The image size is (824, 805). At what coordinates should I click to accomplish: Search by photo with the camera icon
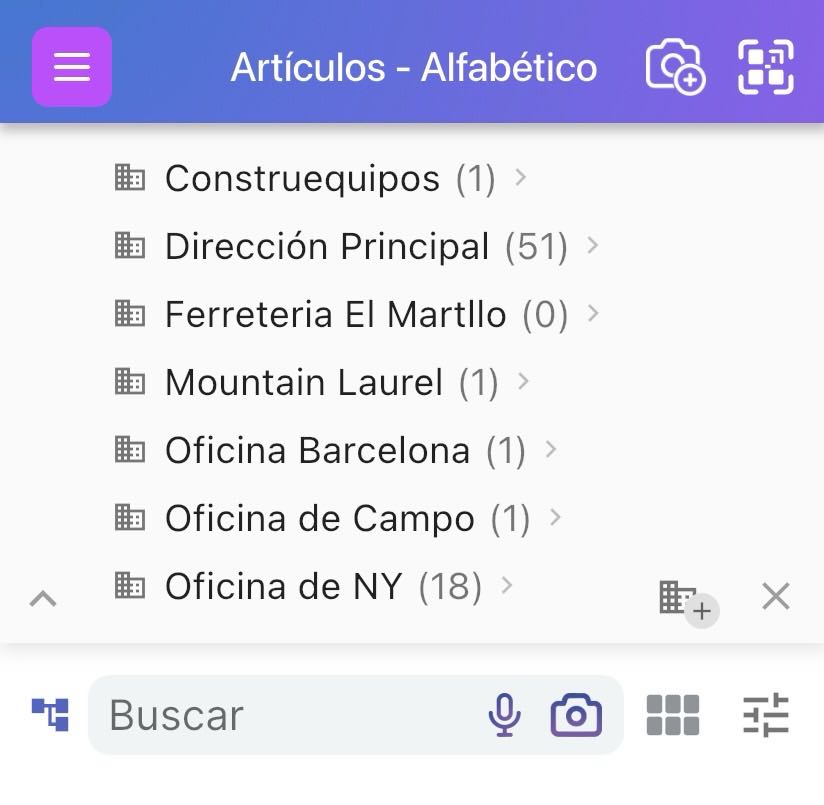point(576,715)
